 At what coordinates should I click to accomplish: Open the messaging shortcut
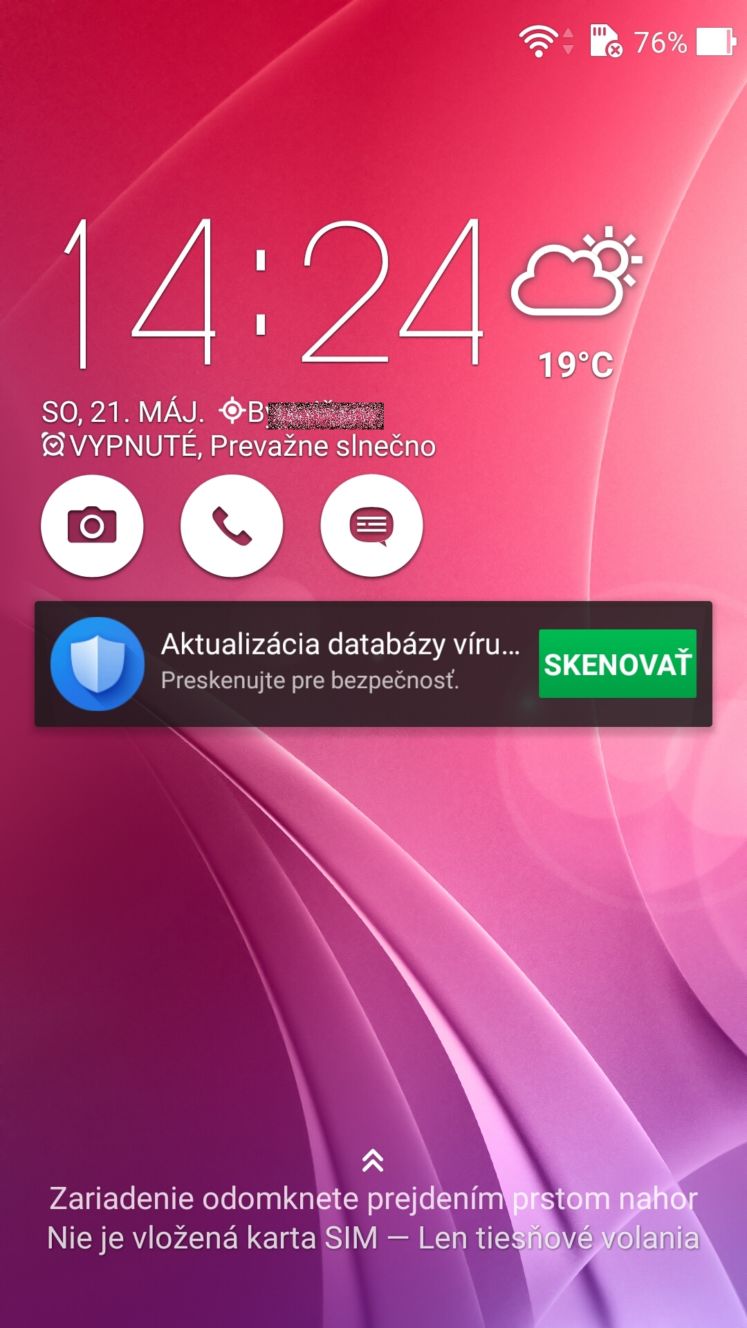pyautogui.click(x=372, y=524)
